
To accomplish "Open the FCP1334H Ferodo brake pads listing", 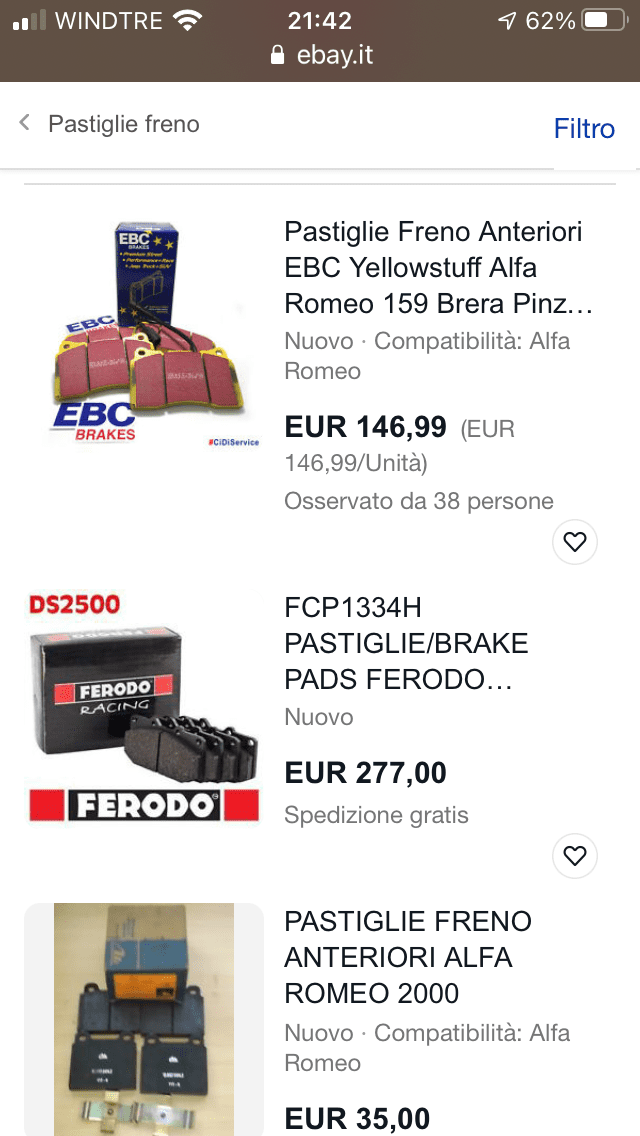I will pos(406,643).
